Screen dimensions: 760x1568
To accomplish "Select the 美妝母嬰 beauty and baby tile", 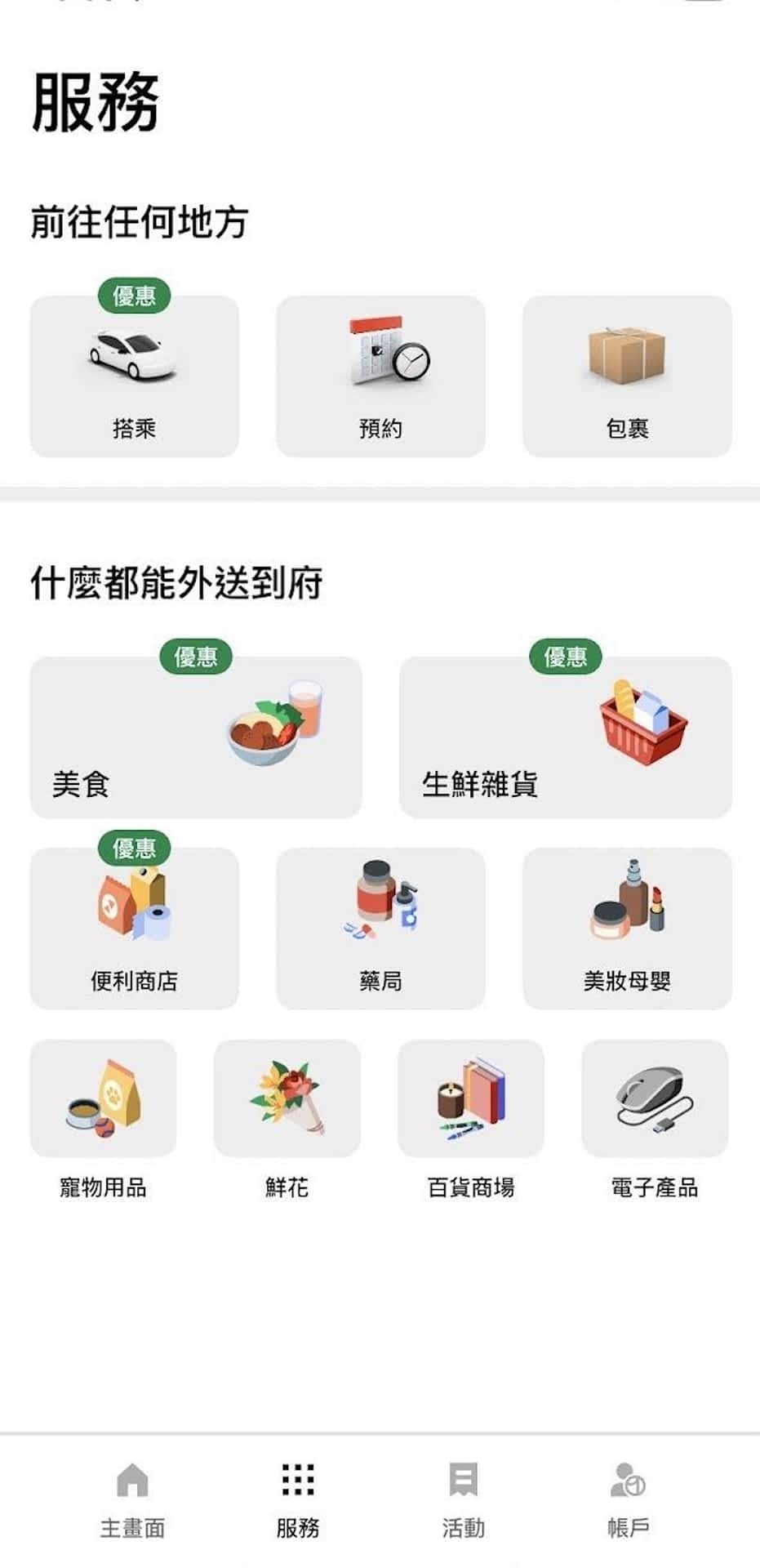I will coord(627,929).
